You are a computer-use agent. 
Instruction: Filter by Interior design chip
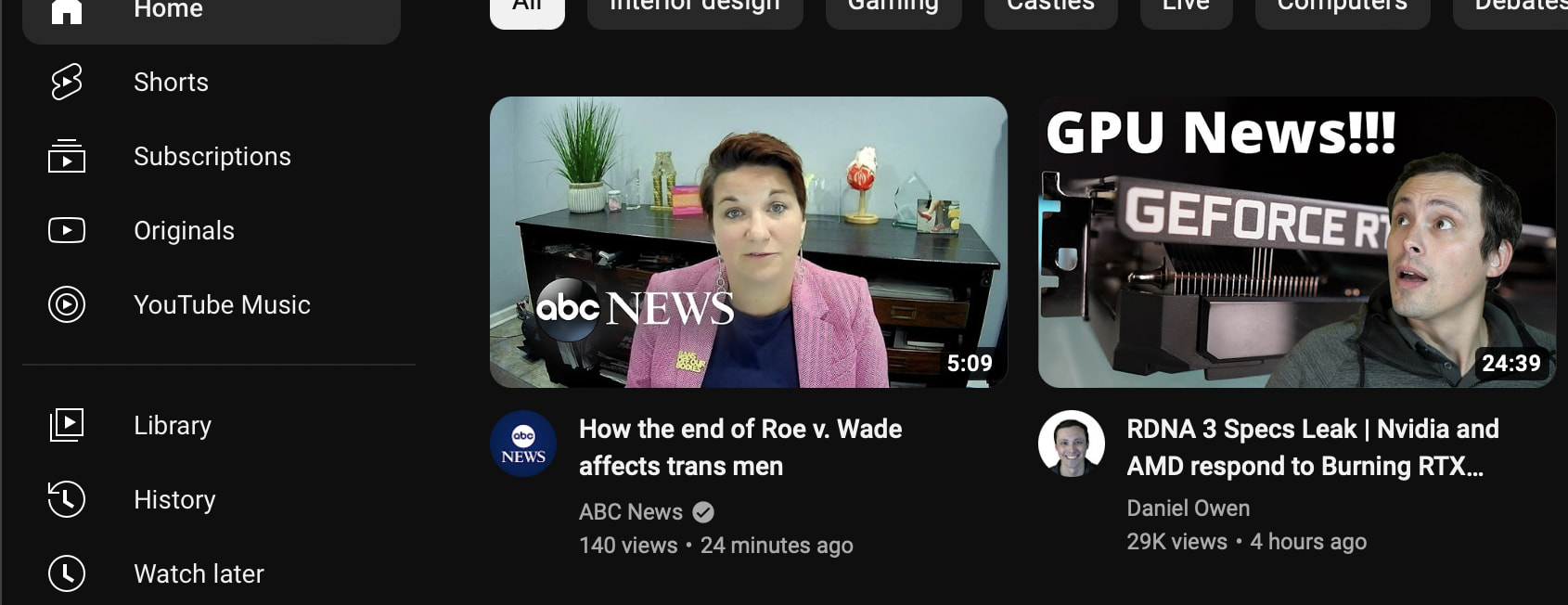coord(694,9)
